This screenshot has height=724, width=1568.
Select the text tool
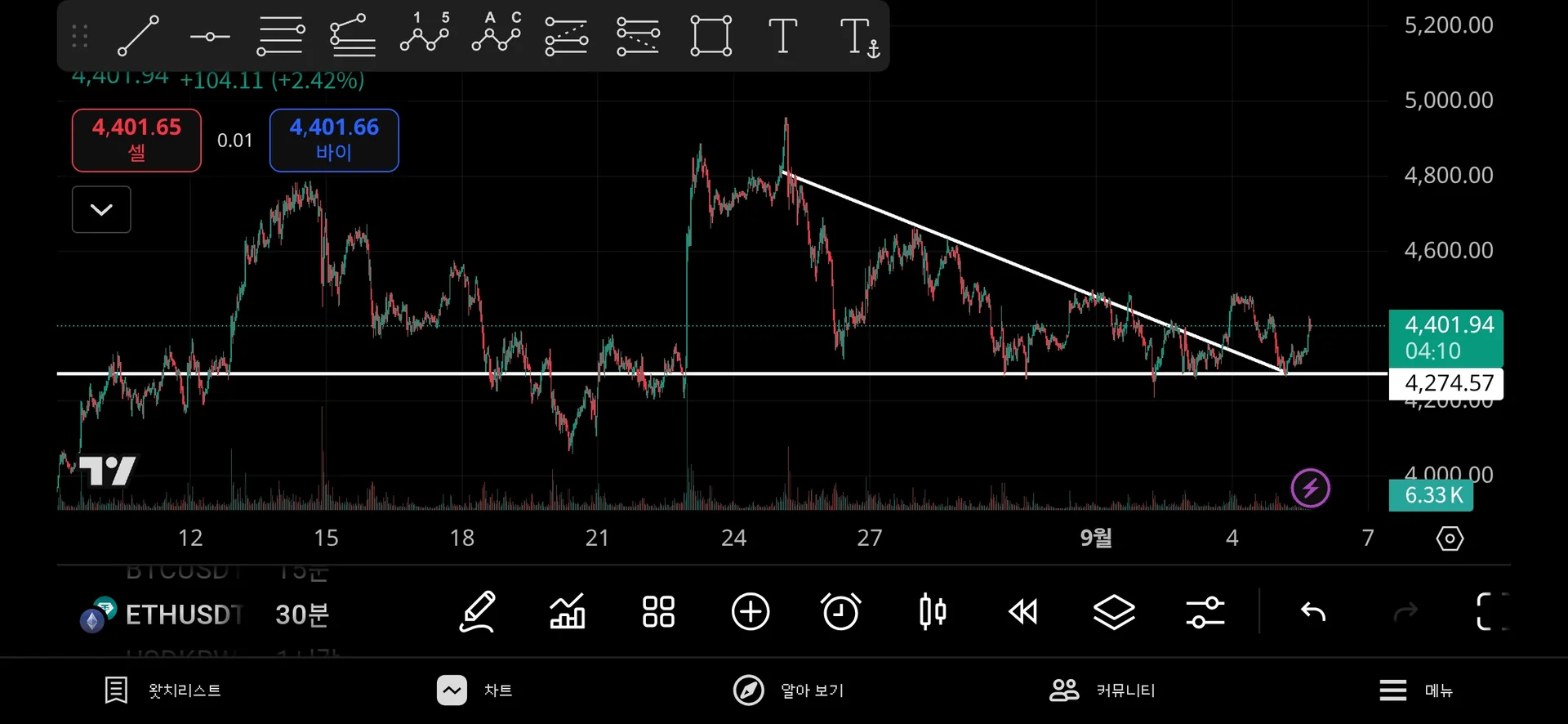coord(782,36)
